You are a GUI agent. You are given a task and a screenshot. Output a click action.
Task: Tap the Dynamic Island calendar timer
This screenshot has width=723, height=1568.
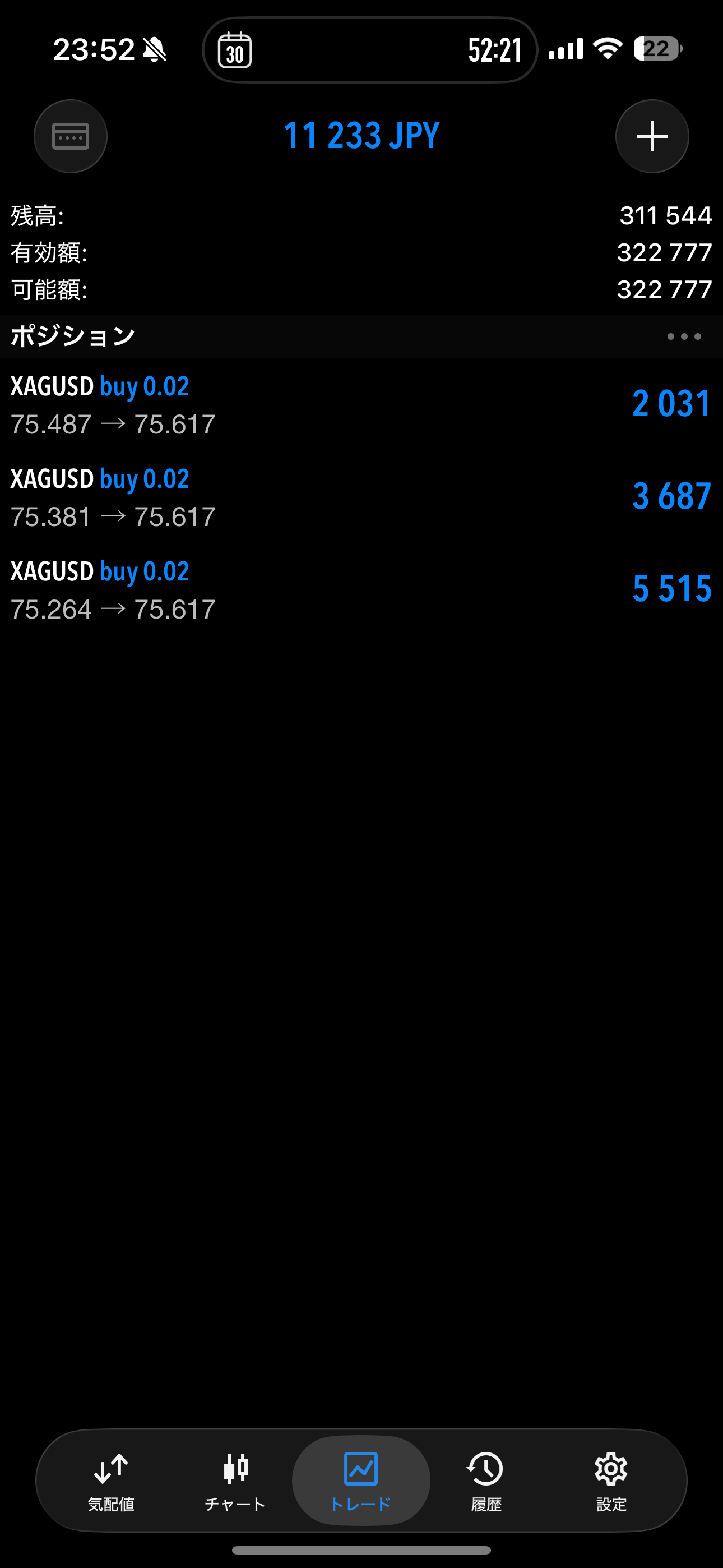(369, 50)
